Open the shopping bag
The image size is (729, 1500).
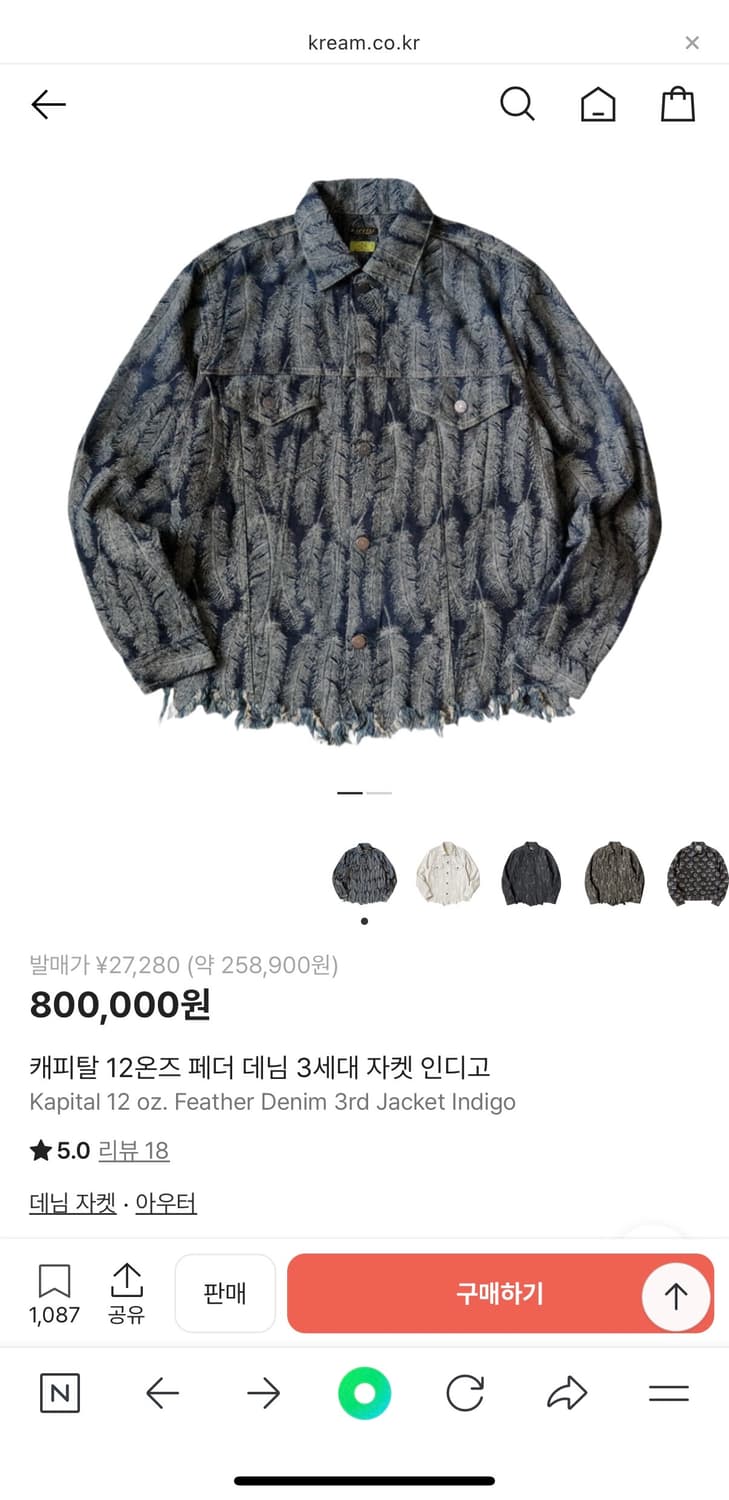tap(678, 103)
